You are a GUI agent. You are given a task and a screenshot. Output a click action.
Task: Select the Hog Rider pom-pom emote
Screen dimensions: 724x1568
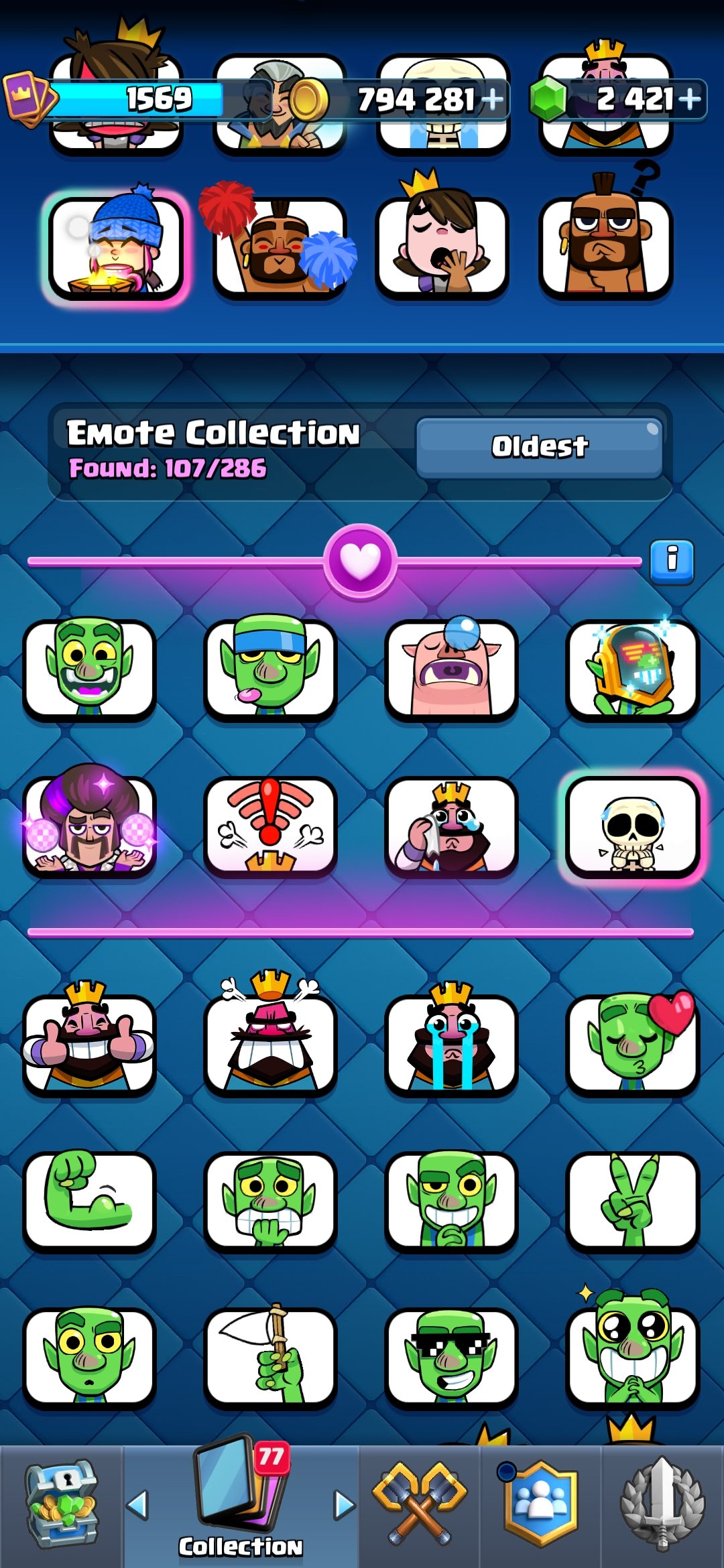pos(279,246)
